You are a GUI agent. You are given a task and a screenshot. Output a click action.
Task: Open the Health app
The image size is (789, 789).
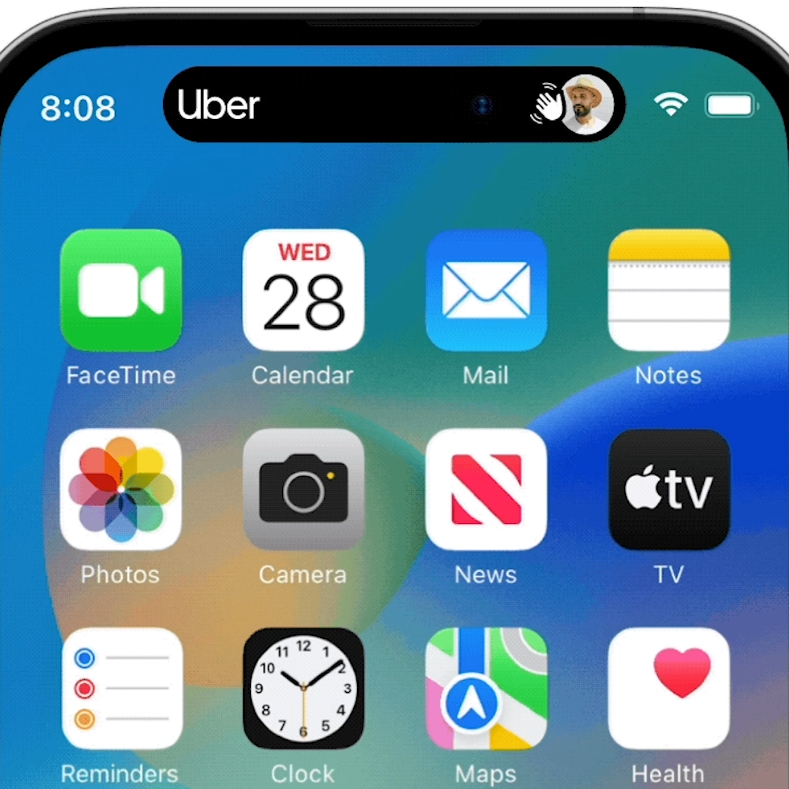click(669, 688)
